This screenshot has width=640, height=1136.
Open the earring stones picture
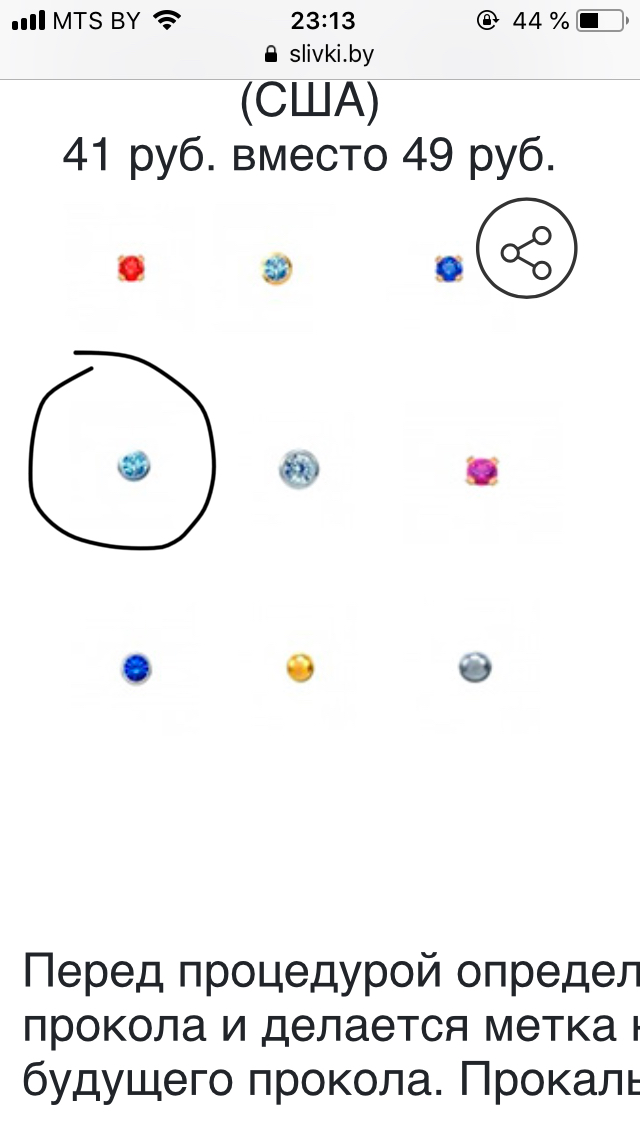coord(300,468)
